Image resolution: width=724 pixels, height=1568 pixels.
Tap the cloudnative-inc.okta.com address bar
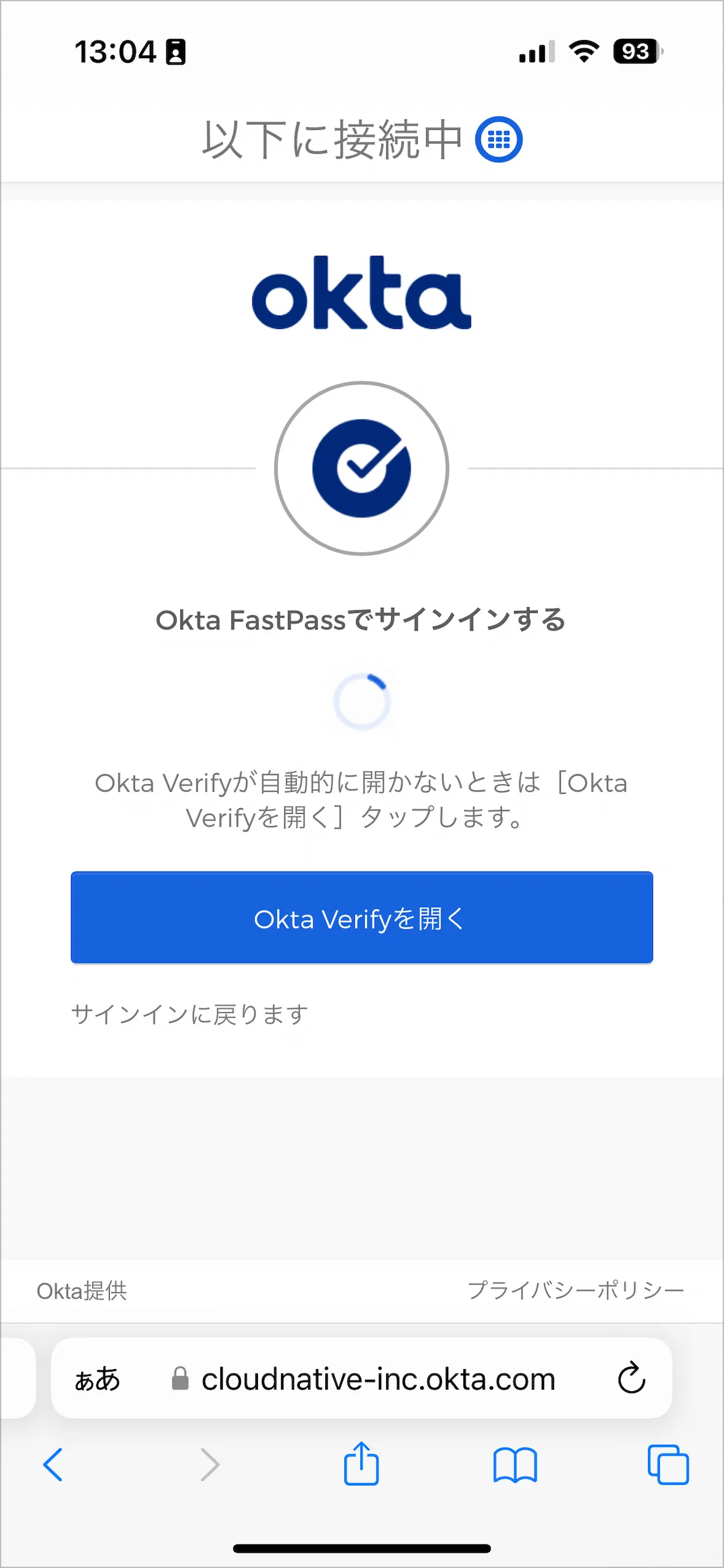378,1378
